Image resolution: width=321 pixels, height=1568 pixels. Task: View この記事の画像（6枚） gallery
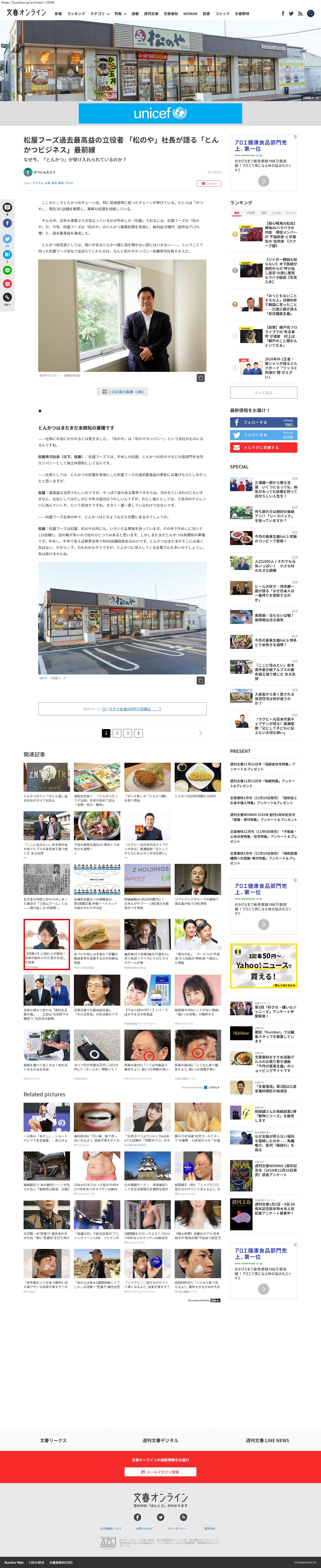pyautogui.click(x=122, y=391)
